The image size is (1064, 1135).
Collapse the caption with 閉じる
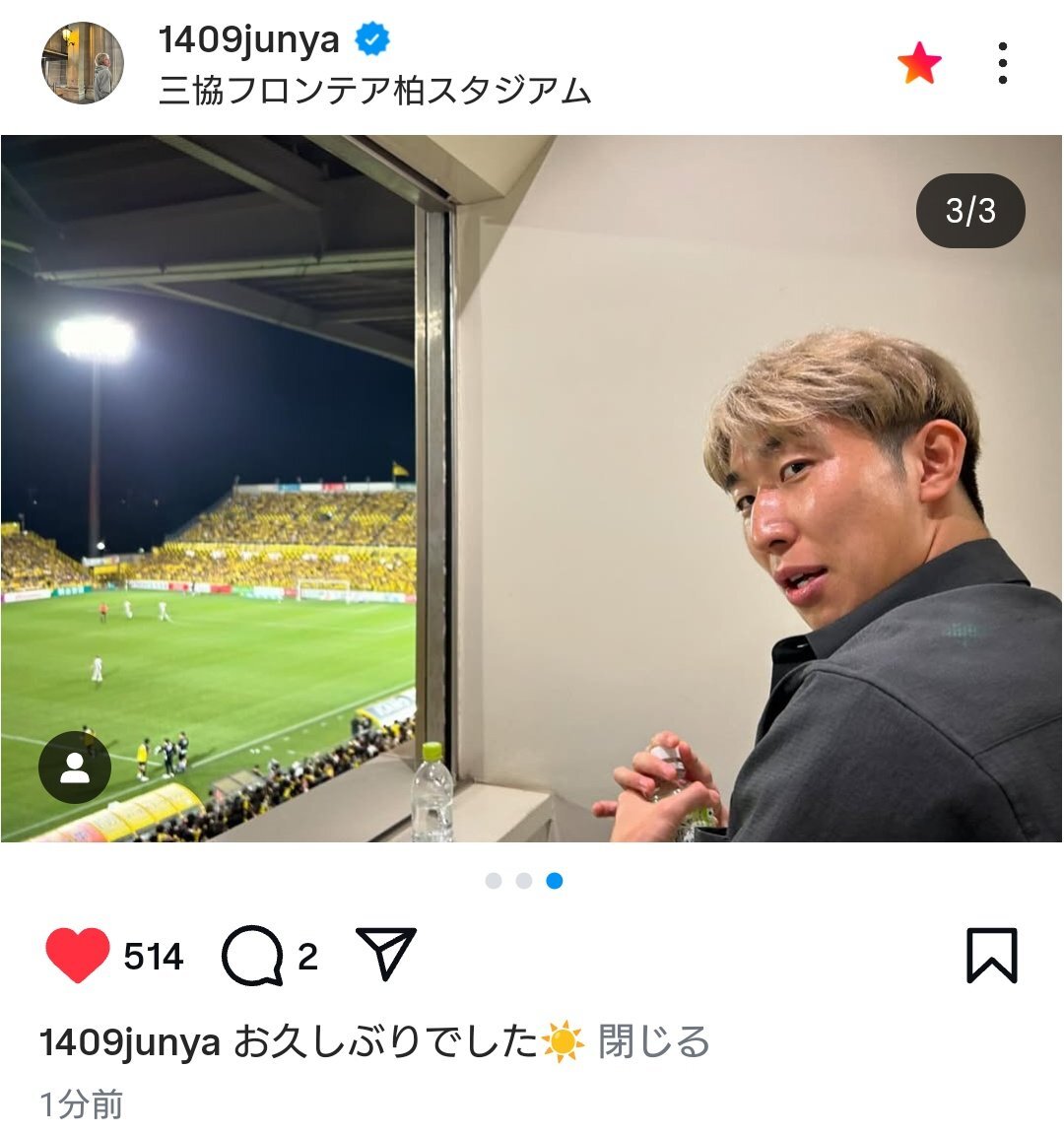[x=654, y=1042]
